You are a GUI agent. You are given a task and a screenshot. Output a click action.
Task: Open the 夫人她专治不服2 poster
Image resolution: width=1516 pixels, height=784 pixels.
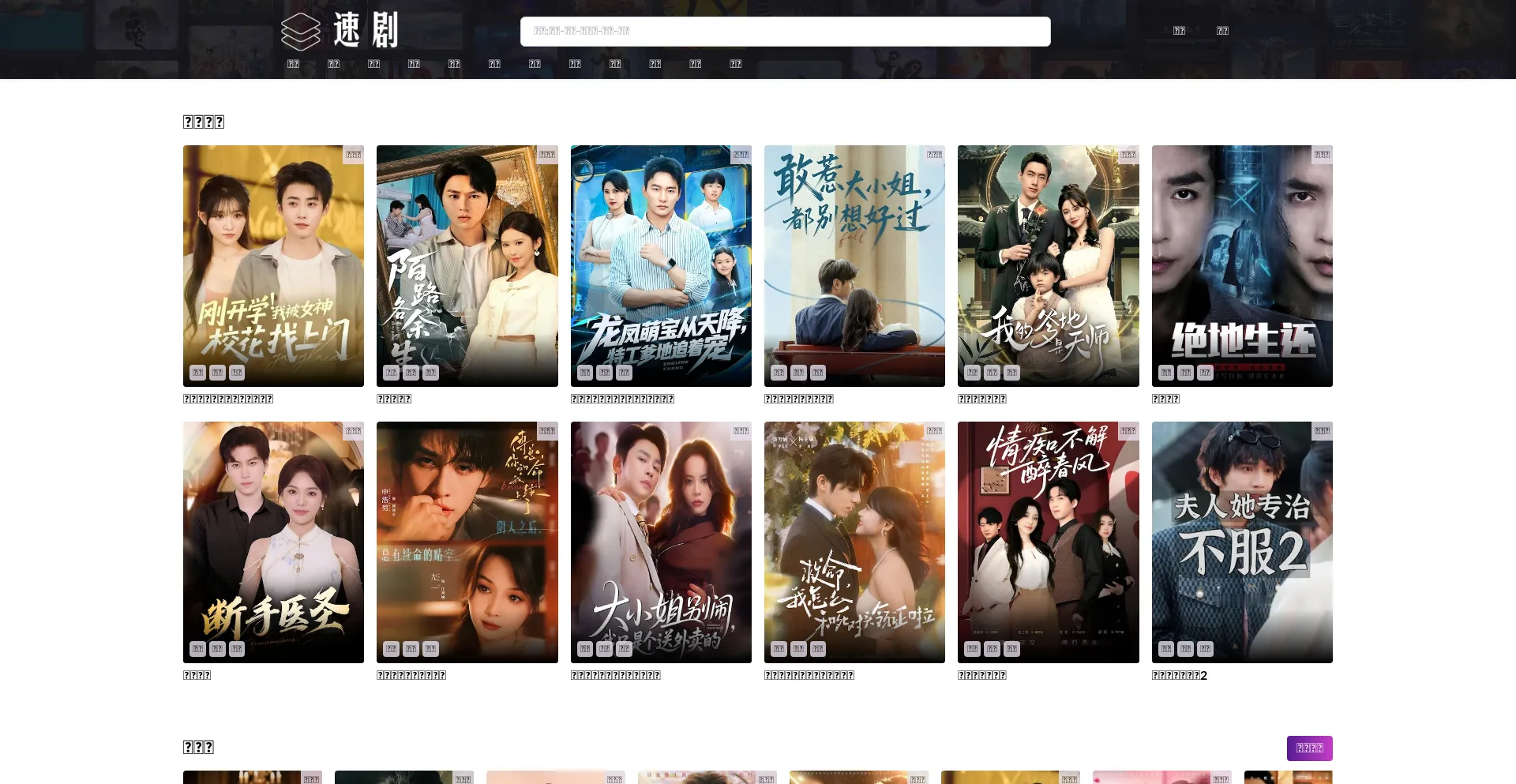pyautogui.click(x=1242, y=542)
